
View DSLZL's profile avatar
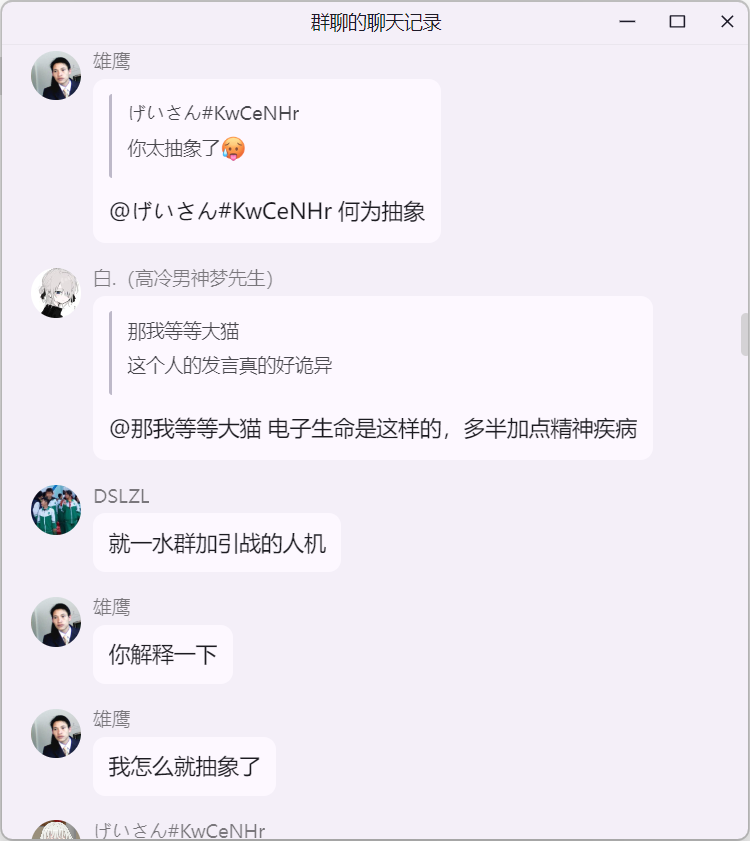(56, 510)
